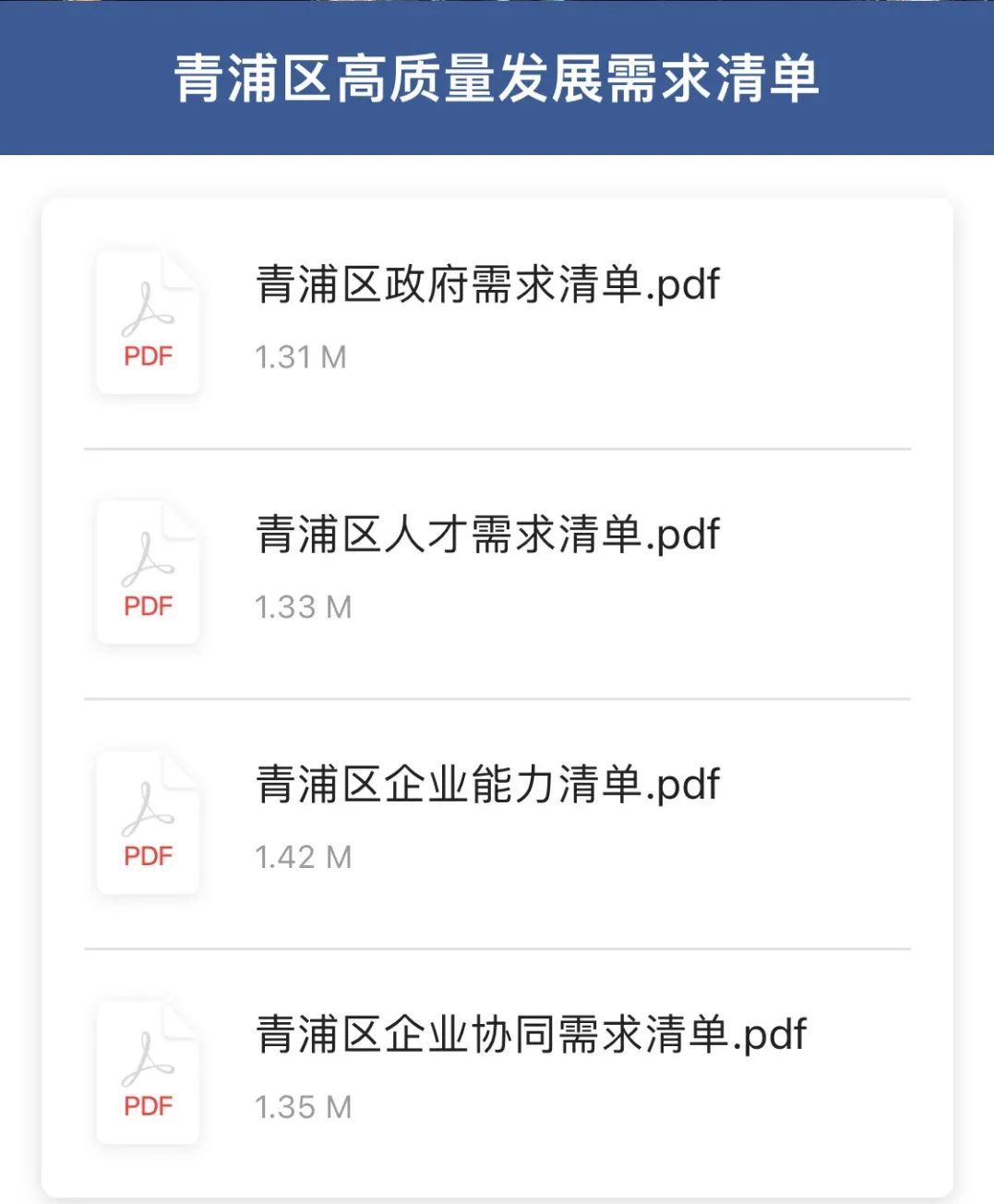View the 青浦区企业能力清单.pdf document
Viewport: 994px width, 1204px height.
coord(486,786)
